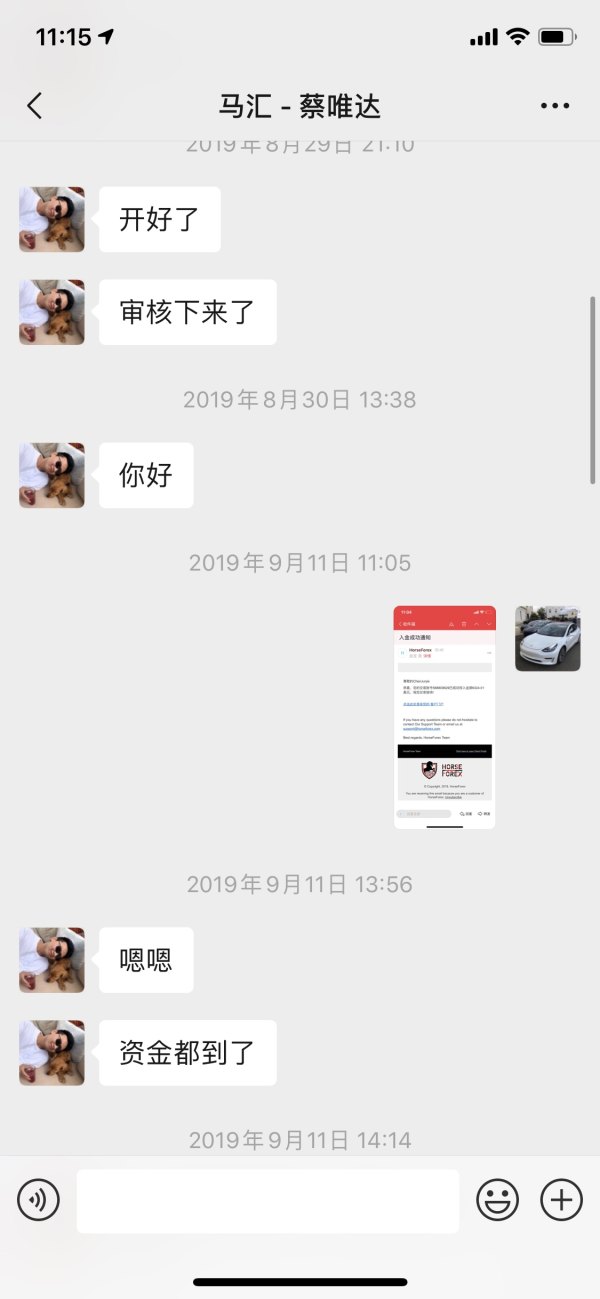The width and height of the screenshot is (600, 1299).
Task: Switch to voice message input
Action: (39, 1199)
